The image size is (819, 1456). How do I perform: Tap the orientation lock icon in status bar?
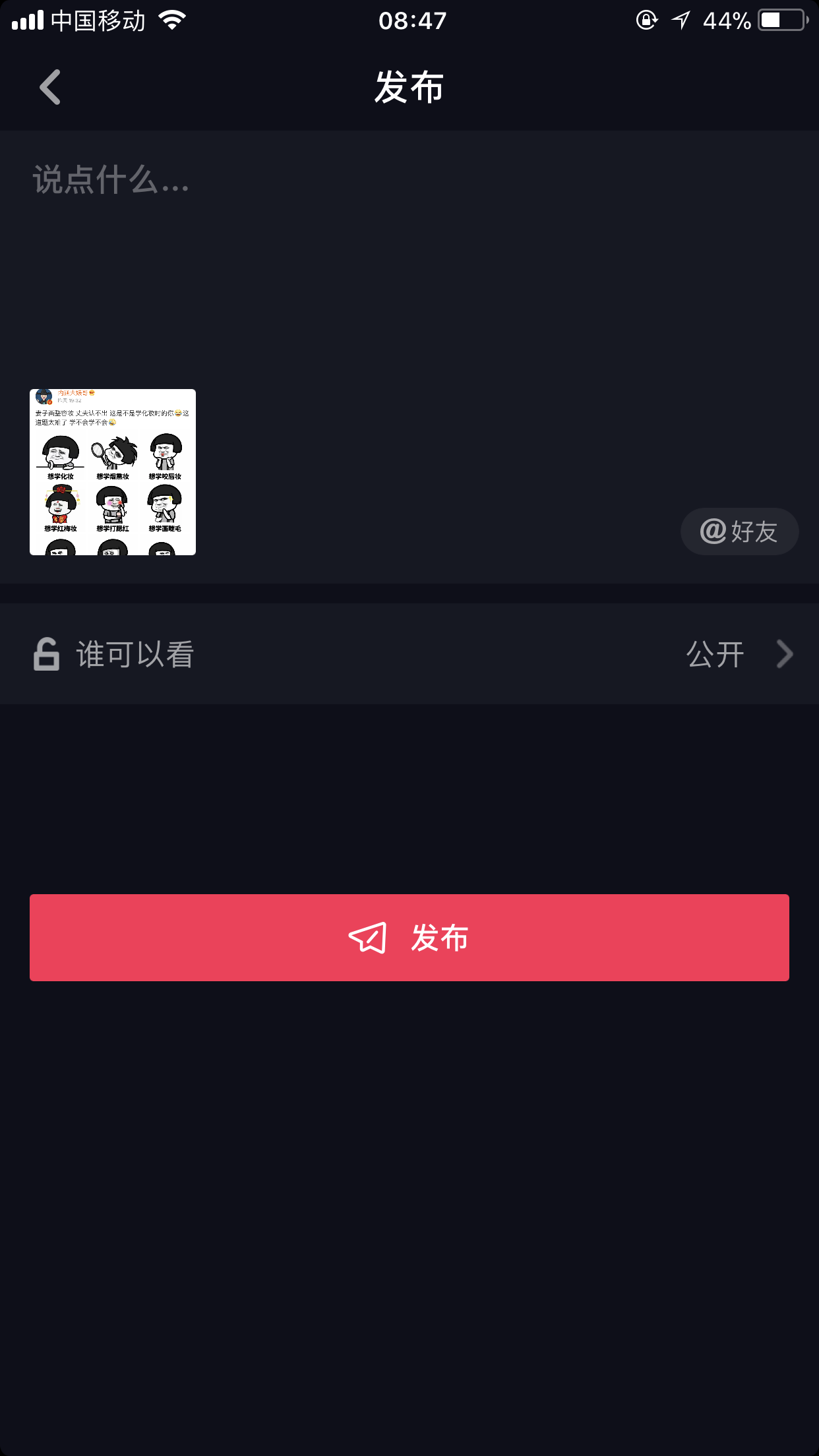click(645, 21)
